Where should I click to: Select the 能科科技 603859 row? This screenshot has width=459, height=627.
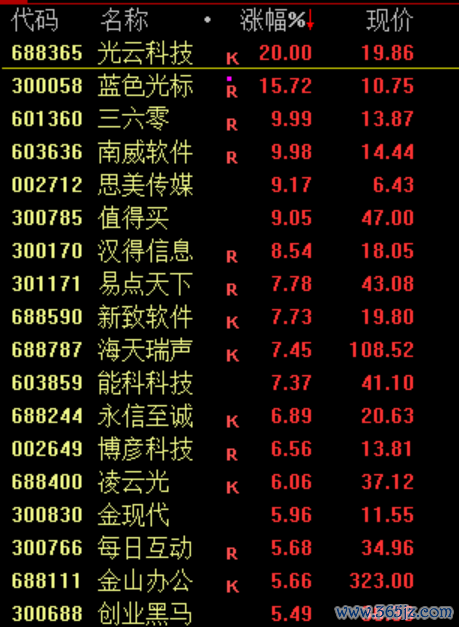pos(230,383)
